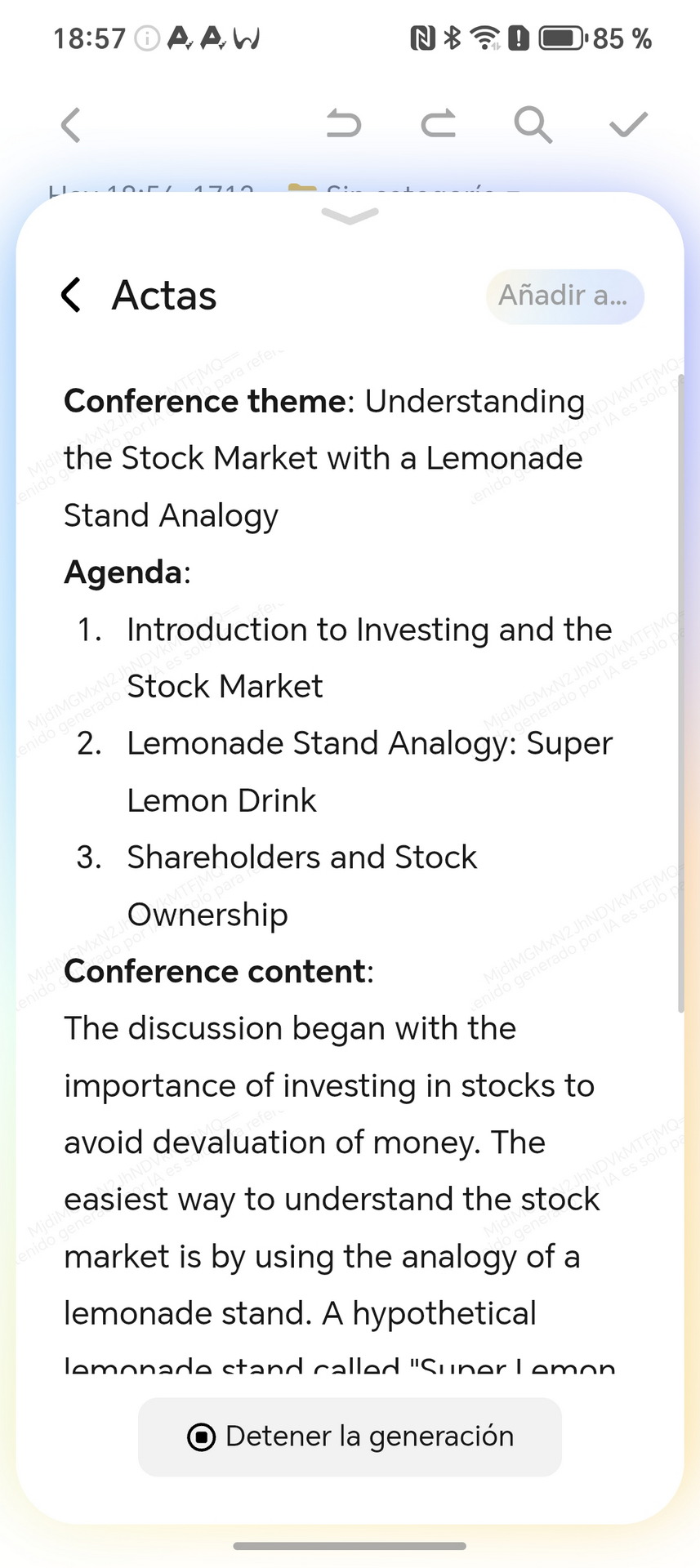Undo the last edit
700x1568 pixels.
click(343, 124)
